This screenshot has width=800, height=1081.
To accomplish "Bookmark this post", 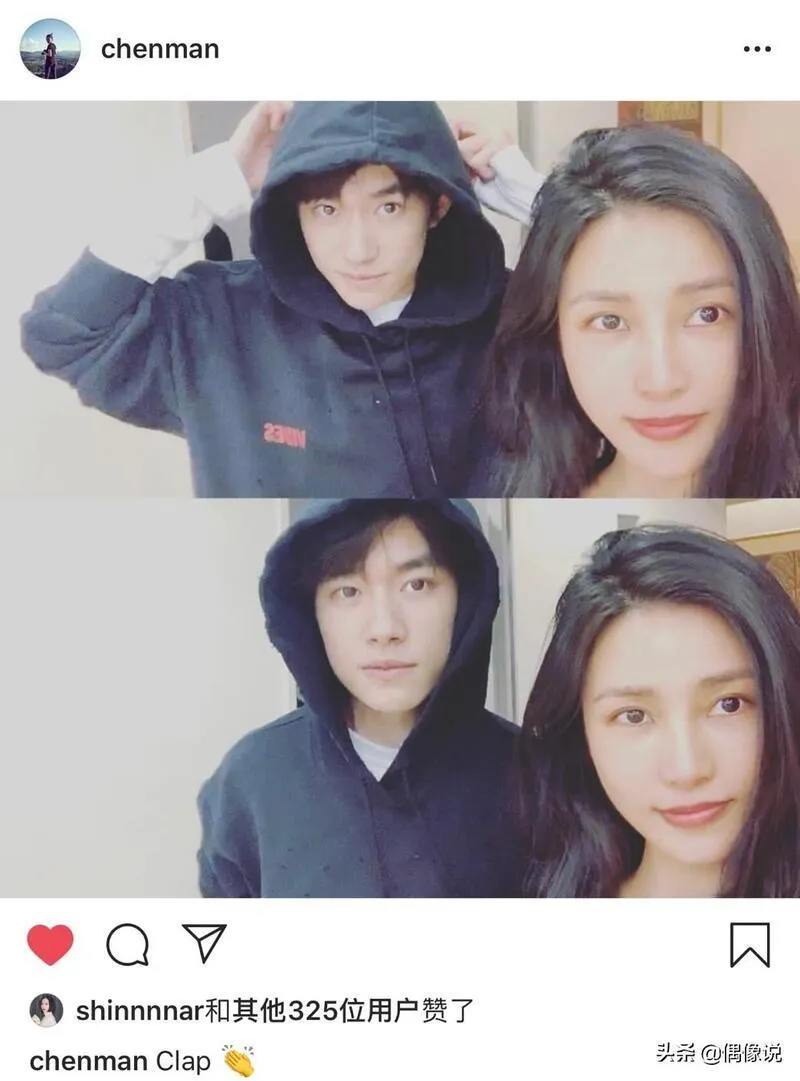I will [x=749, y=944].
